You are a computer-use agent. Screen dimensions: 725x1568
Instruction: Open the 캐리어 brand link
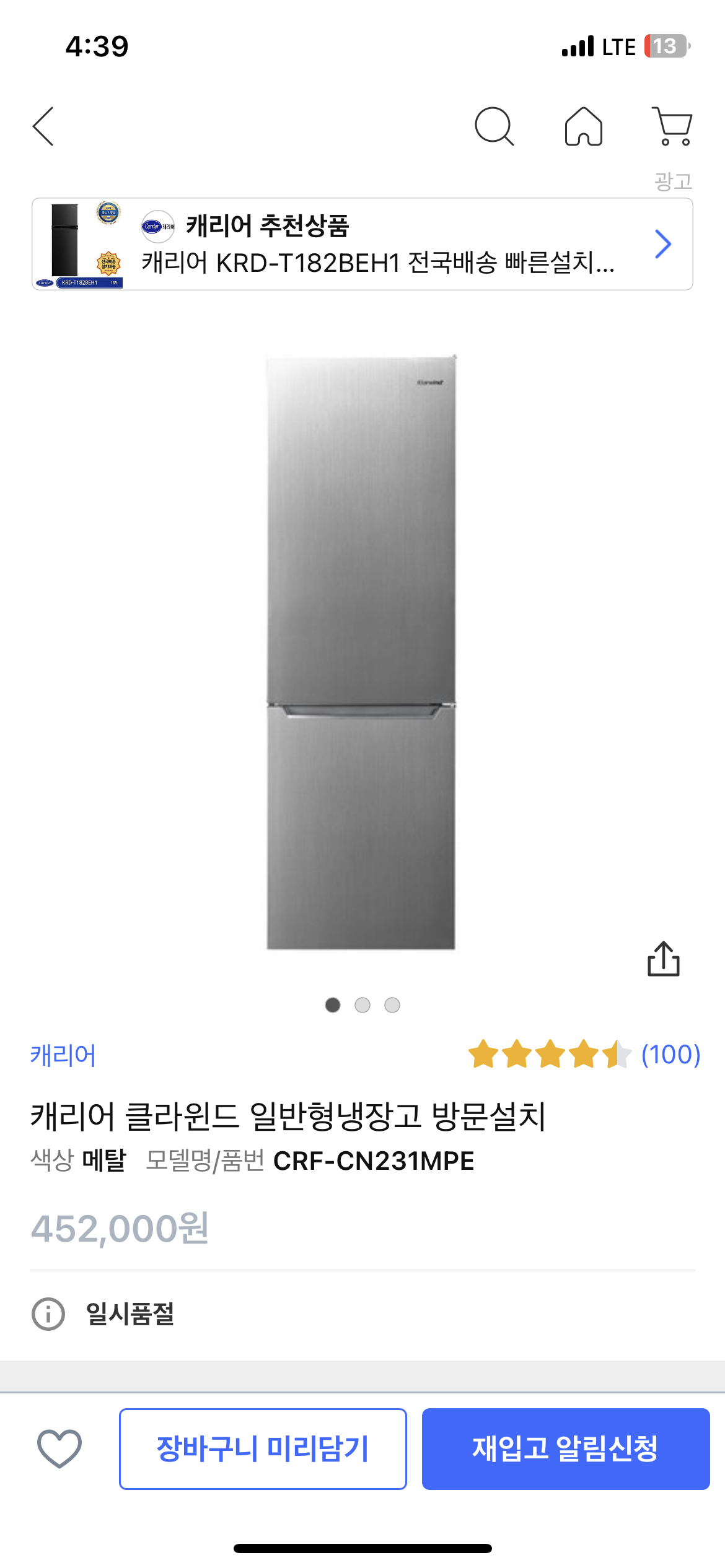coord(63,1055)
